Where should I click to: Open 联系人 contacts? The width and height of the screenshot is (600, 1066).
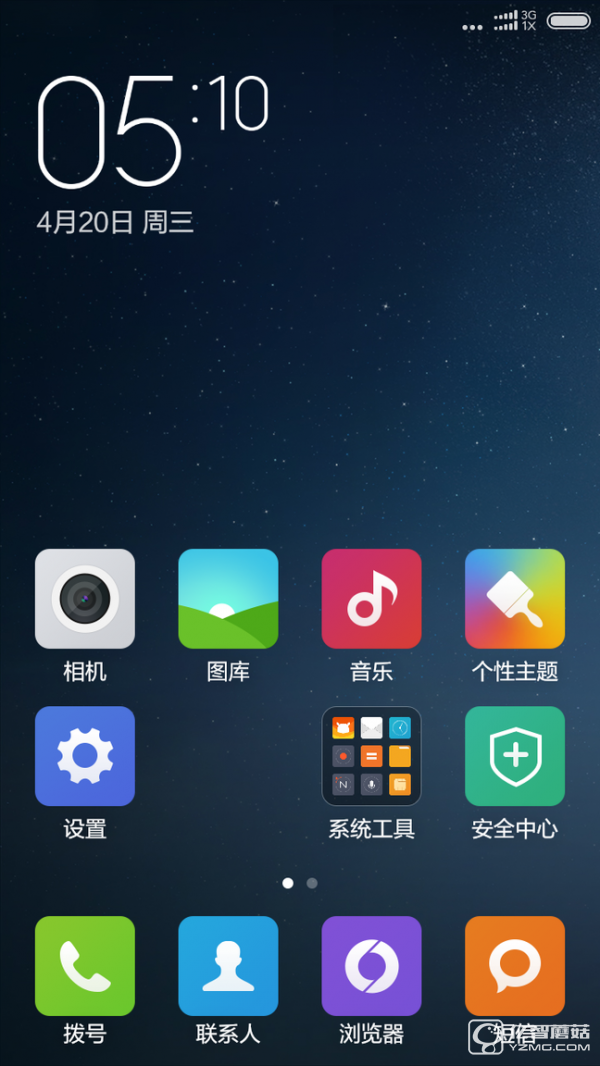pos(228,965)
